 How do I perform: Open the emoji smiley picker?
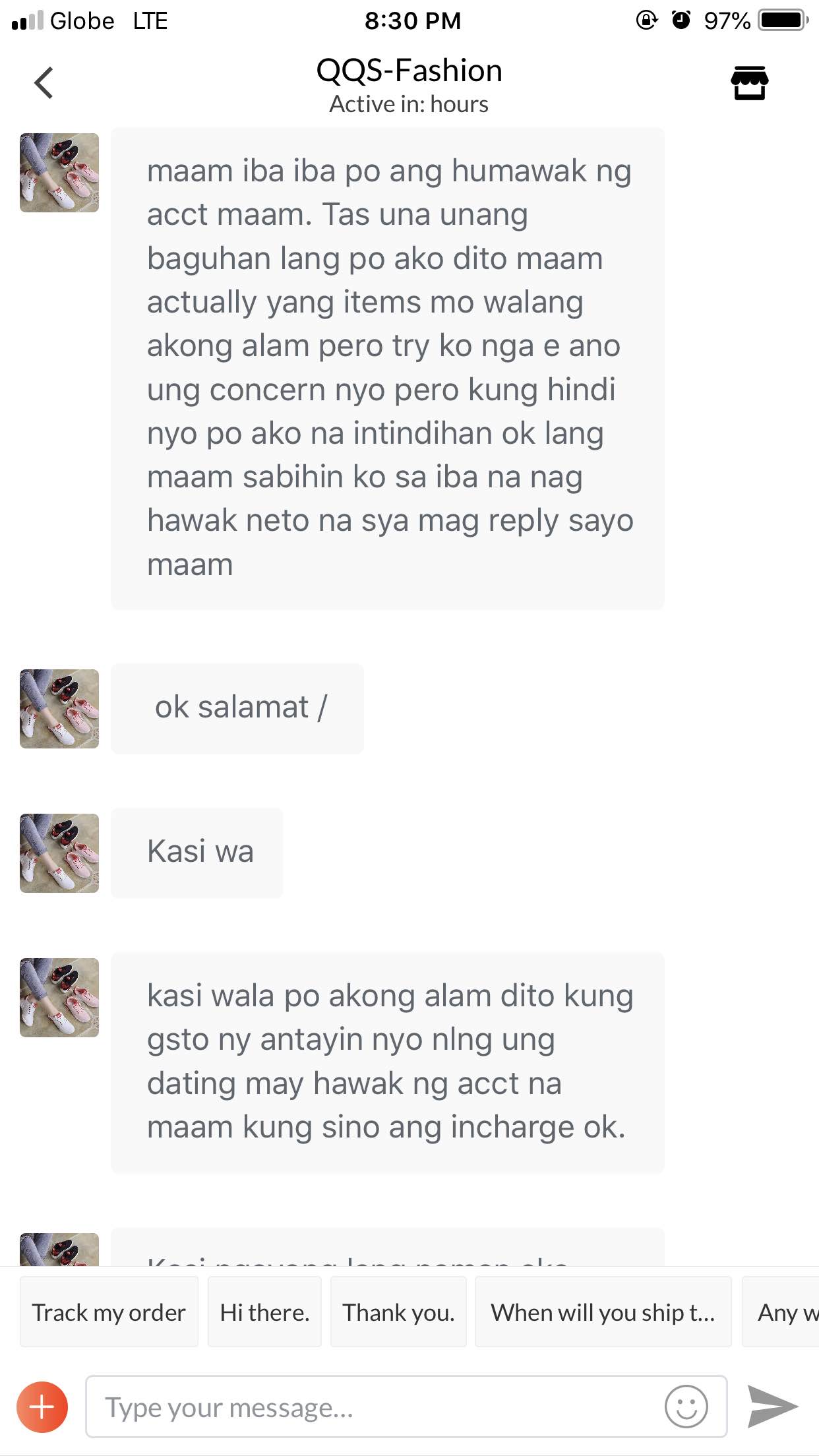point(686,1407)
